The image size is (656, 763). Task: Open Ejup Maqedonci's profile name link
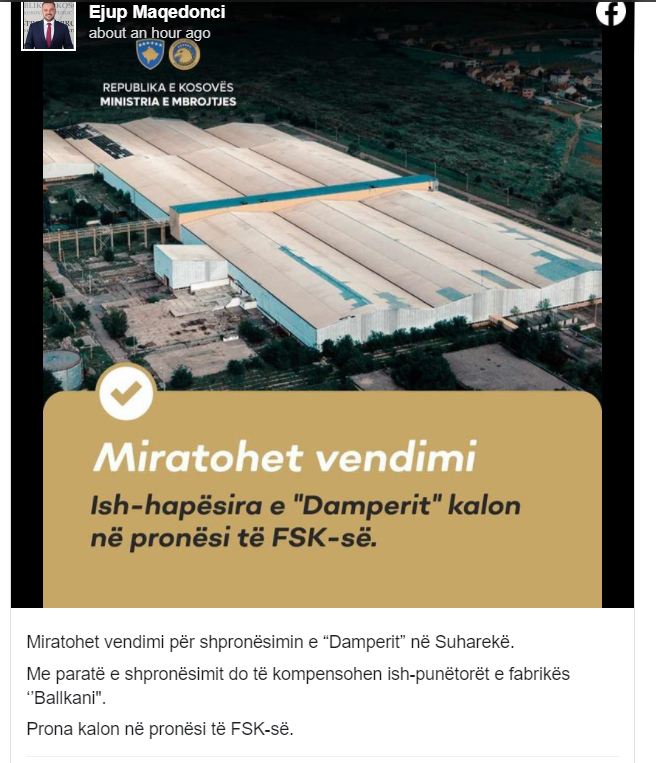156,12
